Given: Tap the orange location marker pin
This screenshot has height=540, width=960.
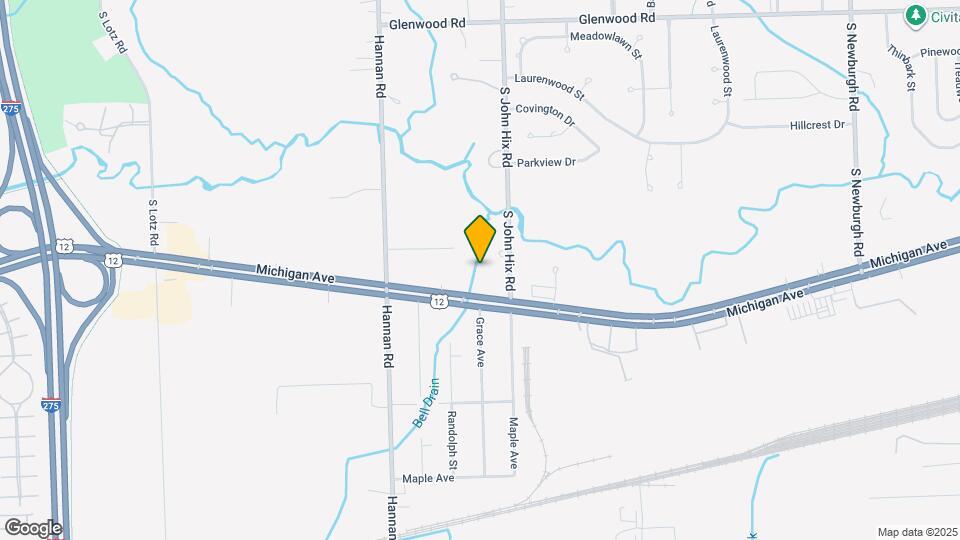Looking at the screenshot, I should [x=481, y=238].
